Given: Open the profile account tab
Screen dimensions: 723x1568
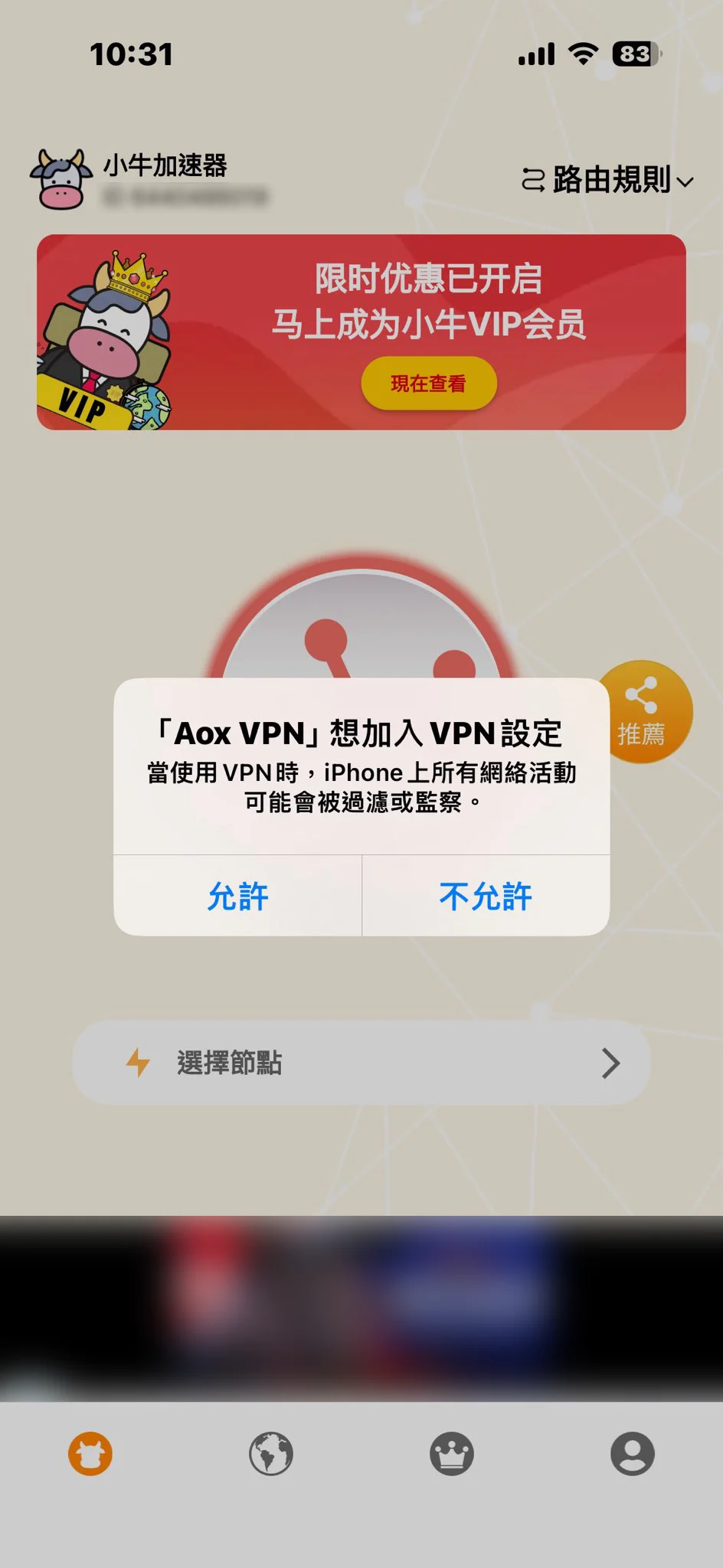Looking at the screenshot, I should pyautogui.click(x=633, y=1453).
